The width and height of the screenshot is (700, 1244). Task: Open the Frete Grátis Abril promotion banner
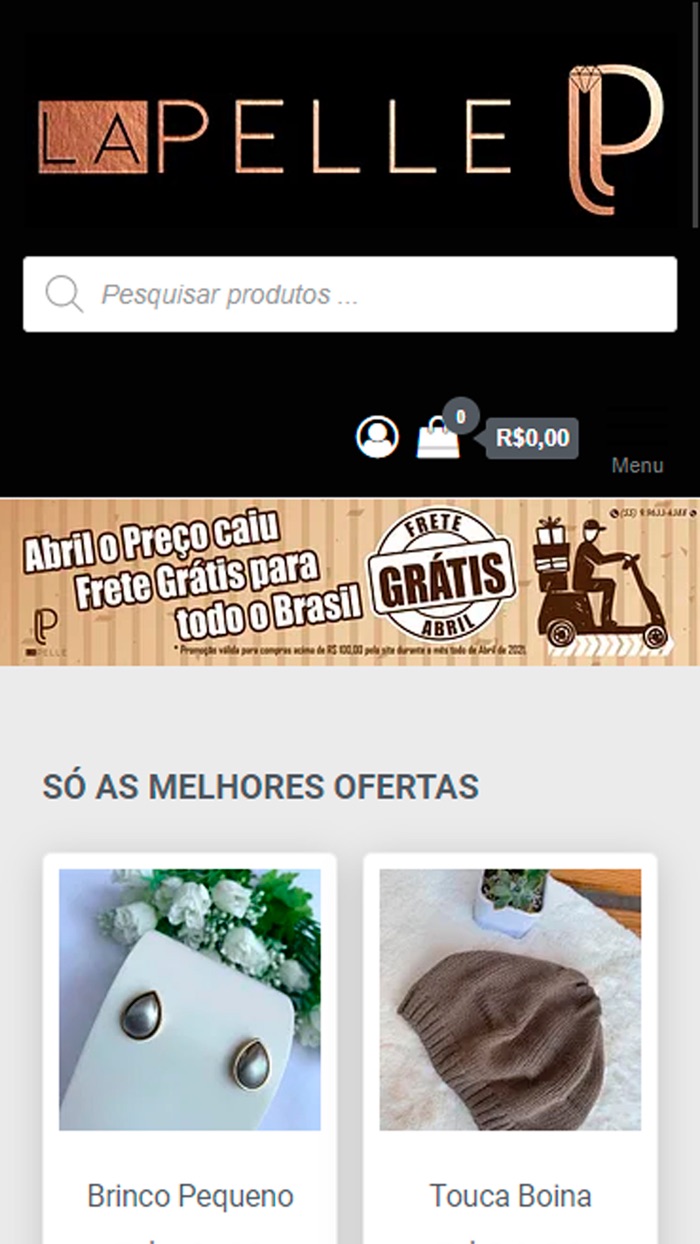tap(350, 581)
